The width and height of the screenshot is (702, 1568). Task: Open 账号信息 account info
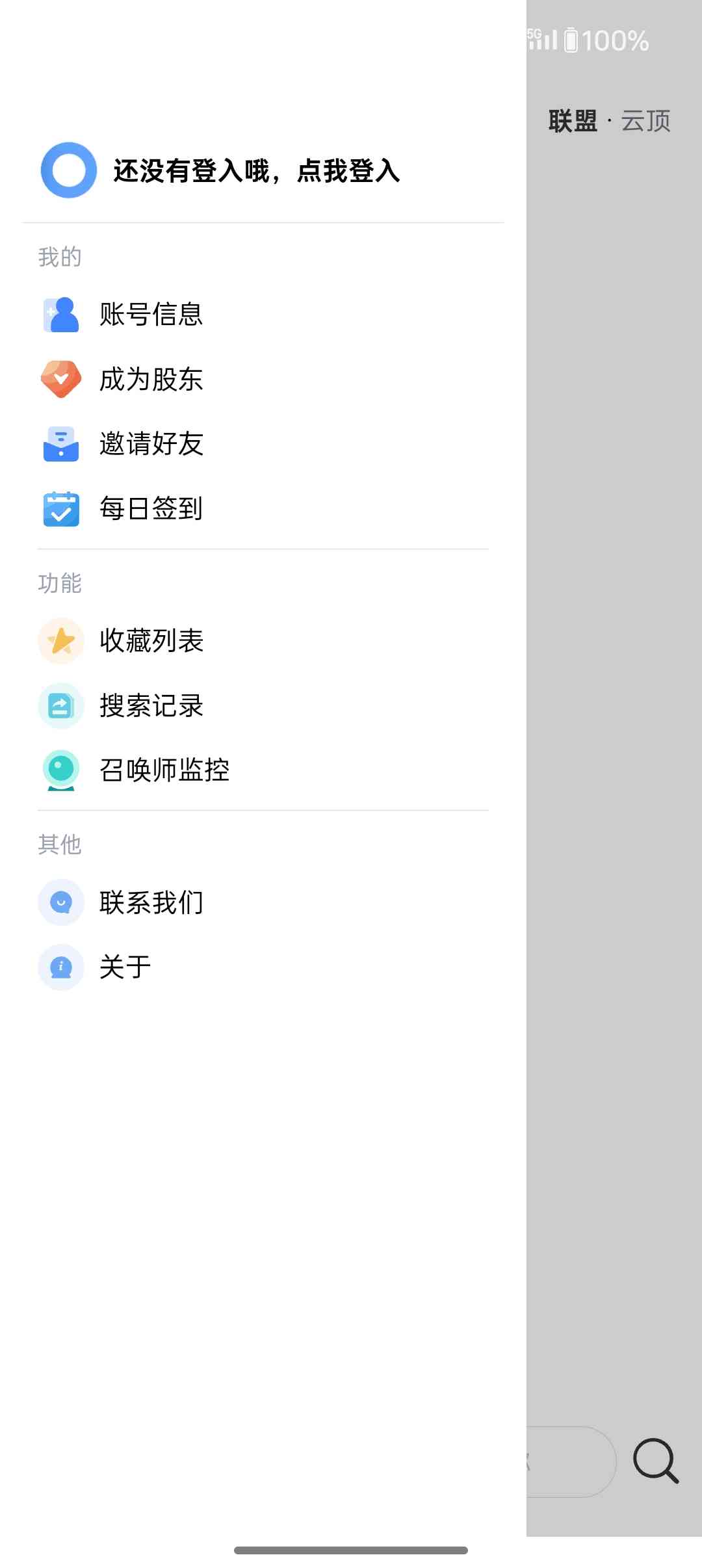point(151,315)
